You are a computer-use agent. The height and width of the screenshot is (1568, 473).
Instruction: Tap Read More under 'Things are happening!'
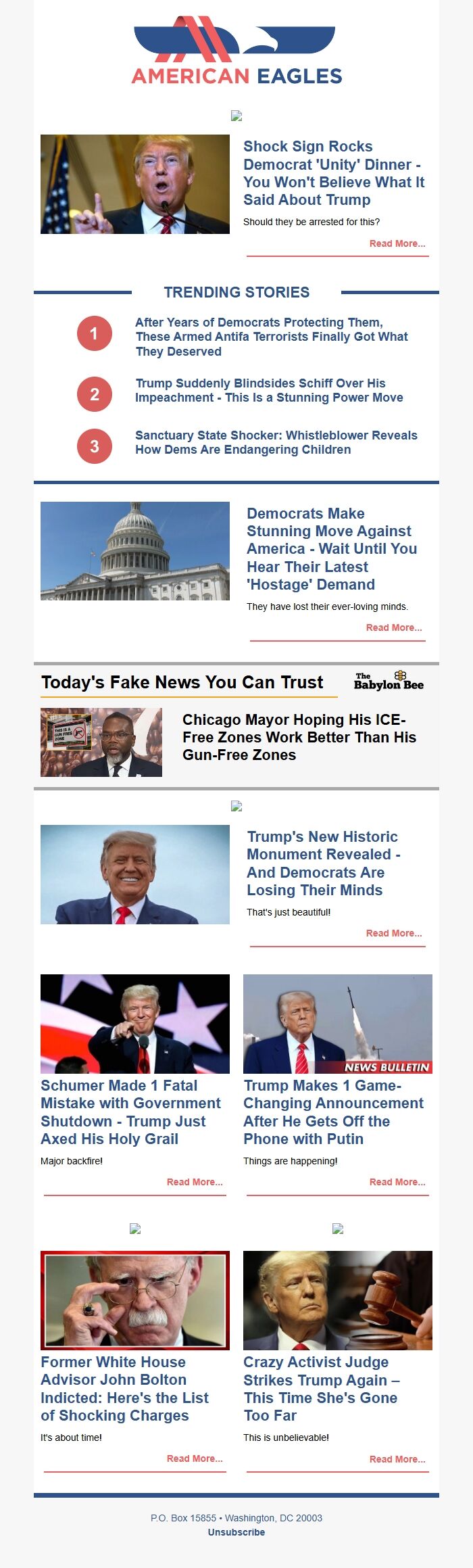(x=397, y=1183)
